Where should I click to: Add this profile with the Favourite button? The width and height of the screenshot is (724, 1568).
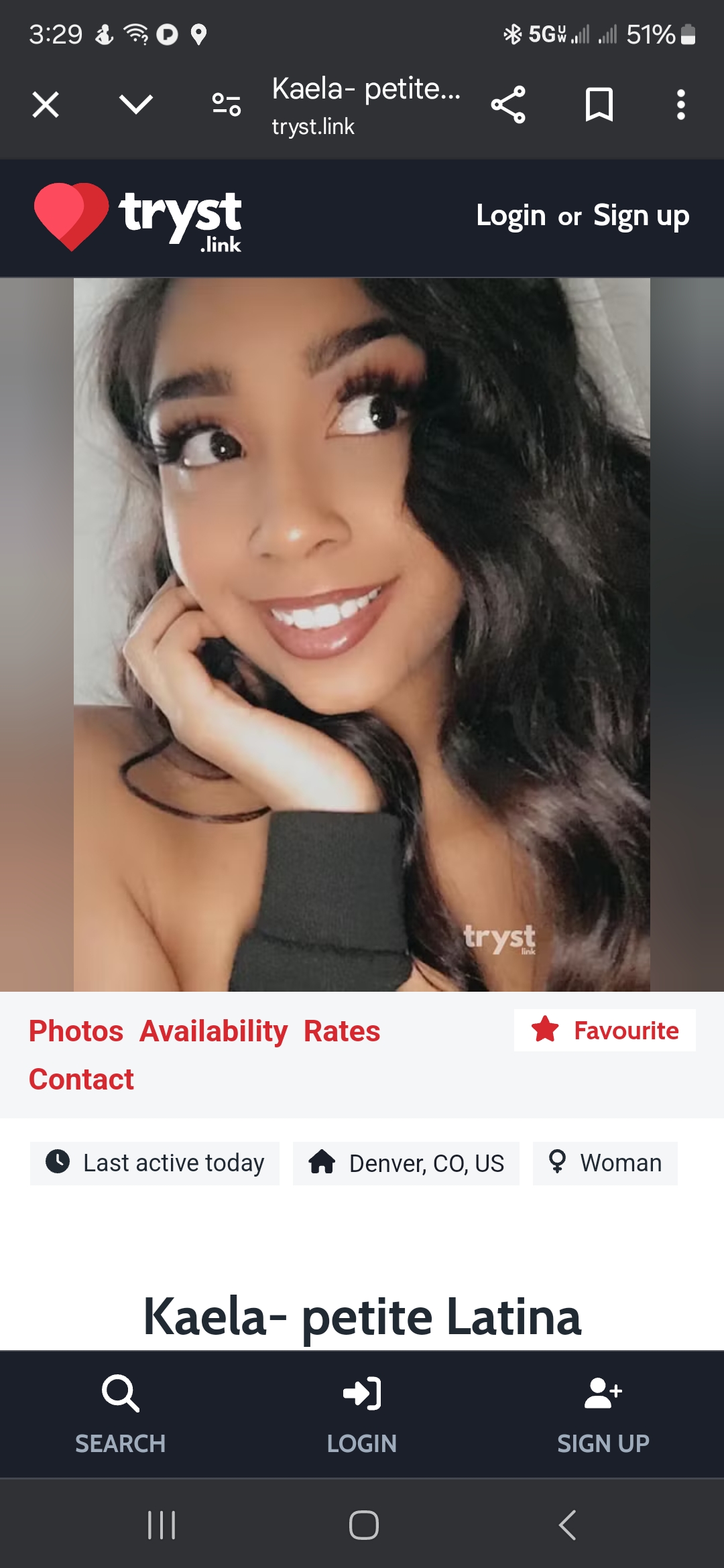(605, 1030)
